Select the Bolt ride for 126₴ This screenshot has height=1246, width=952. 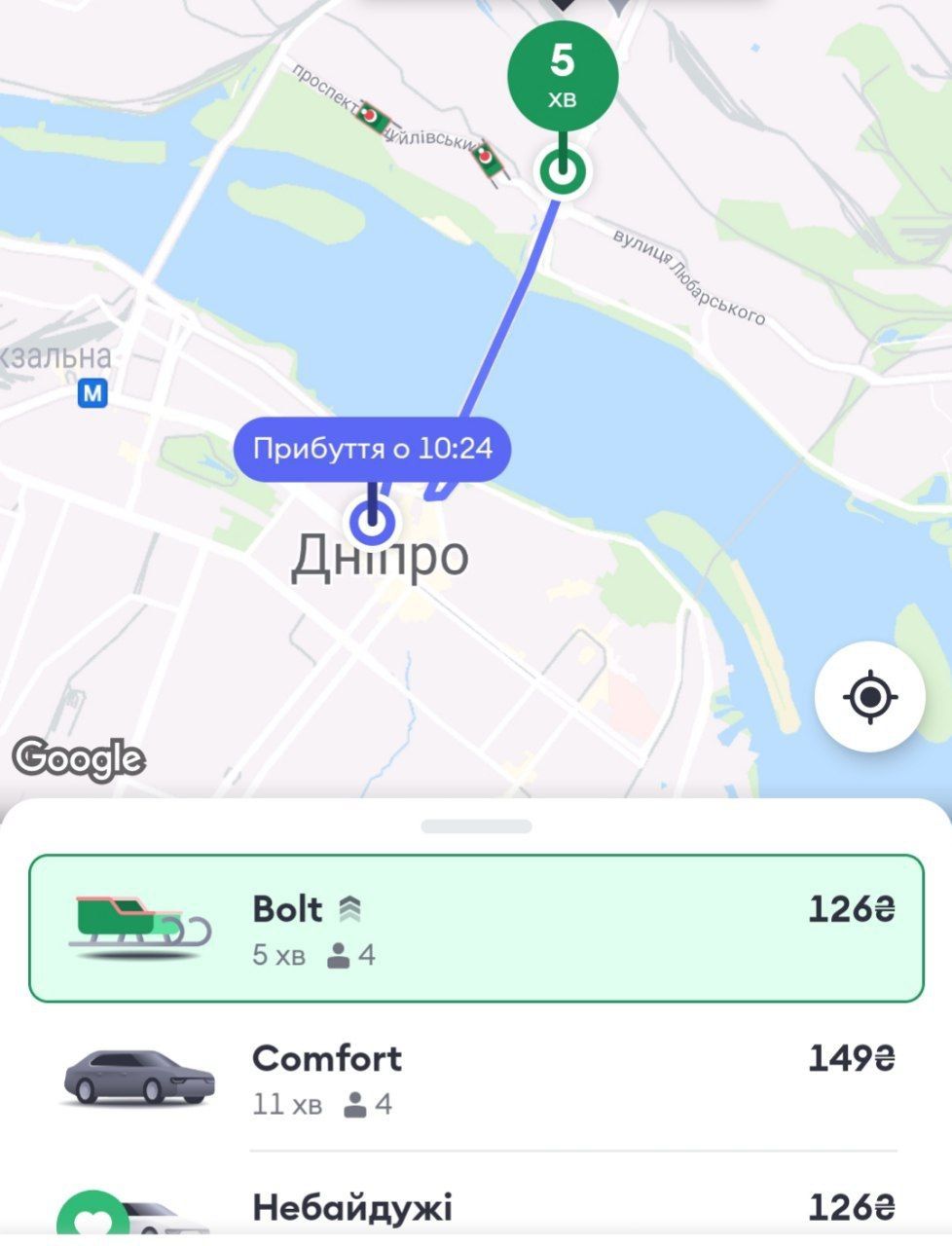click(x=476, y=928)
